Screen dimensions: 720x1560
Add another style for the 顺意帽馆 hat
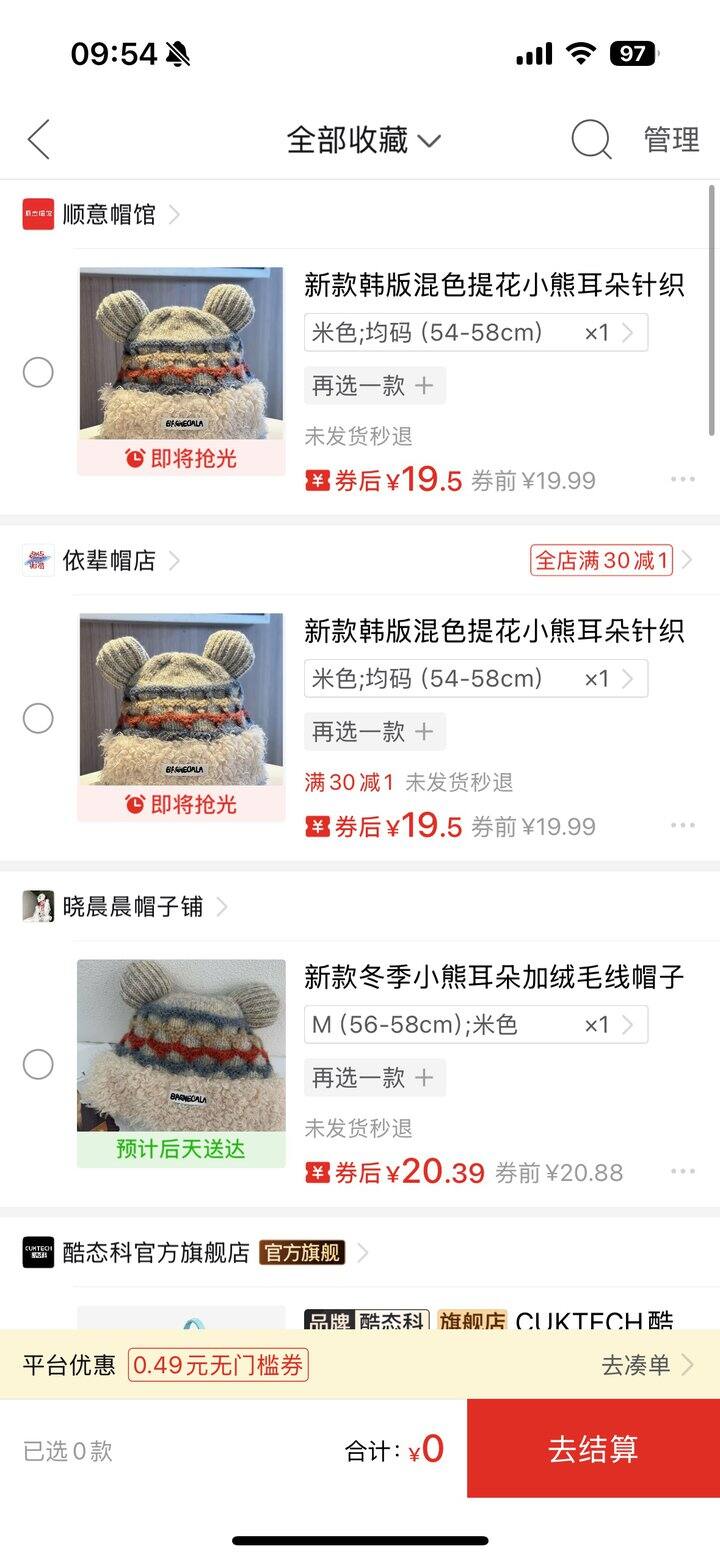374,385
